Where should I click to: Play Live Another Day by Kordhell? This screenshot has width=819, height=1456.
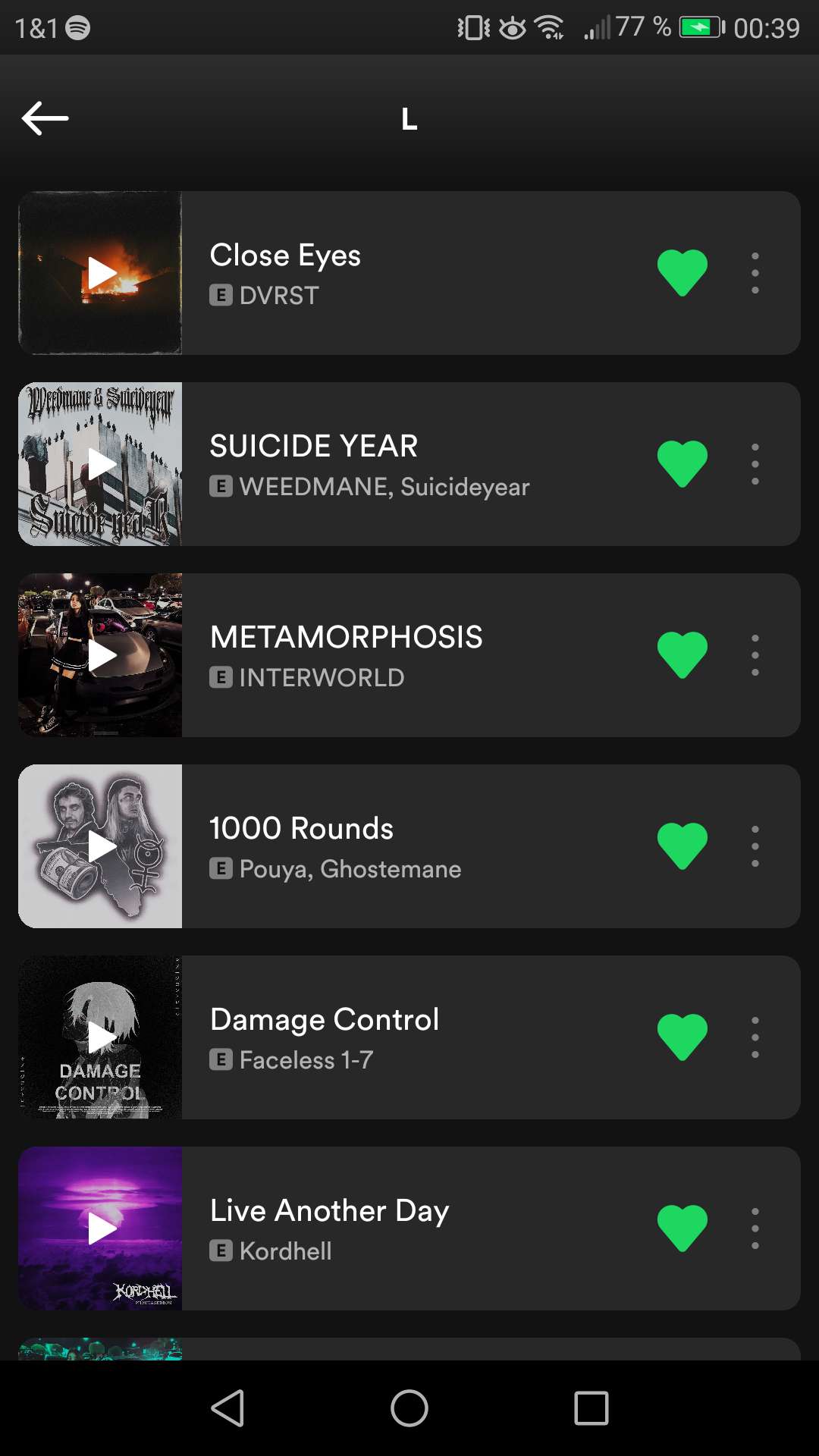(101, 1228)
